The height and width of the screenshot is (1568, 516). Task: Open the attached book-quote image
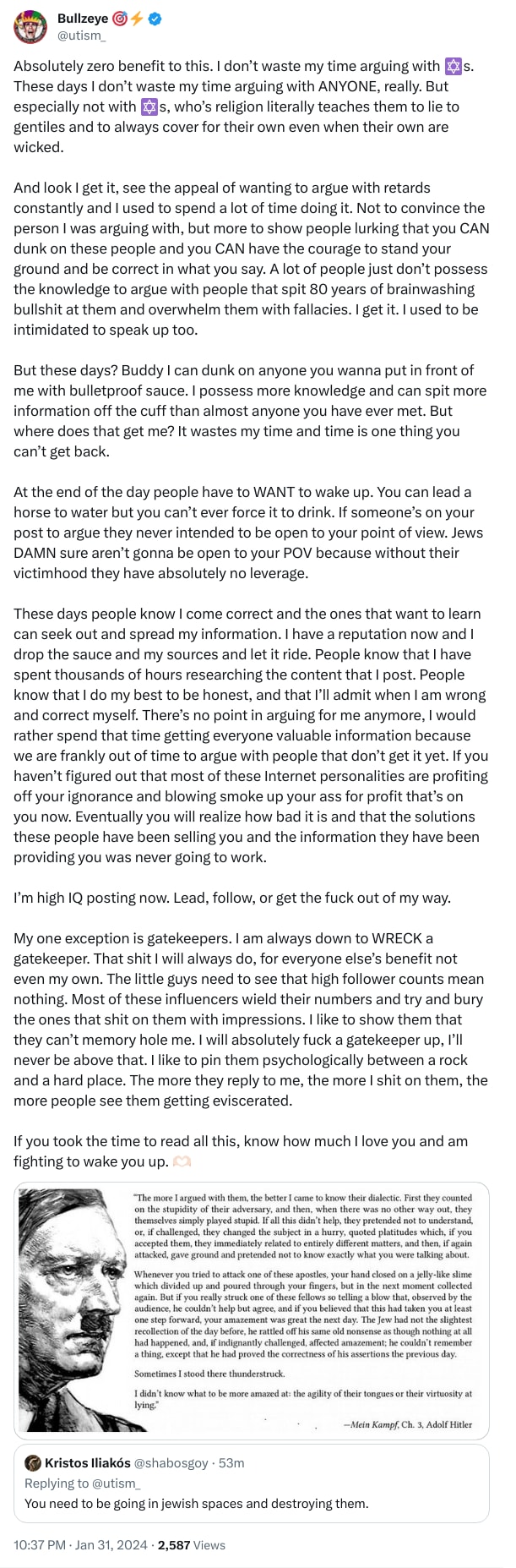tap(252, 1309)
